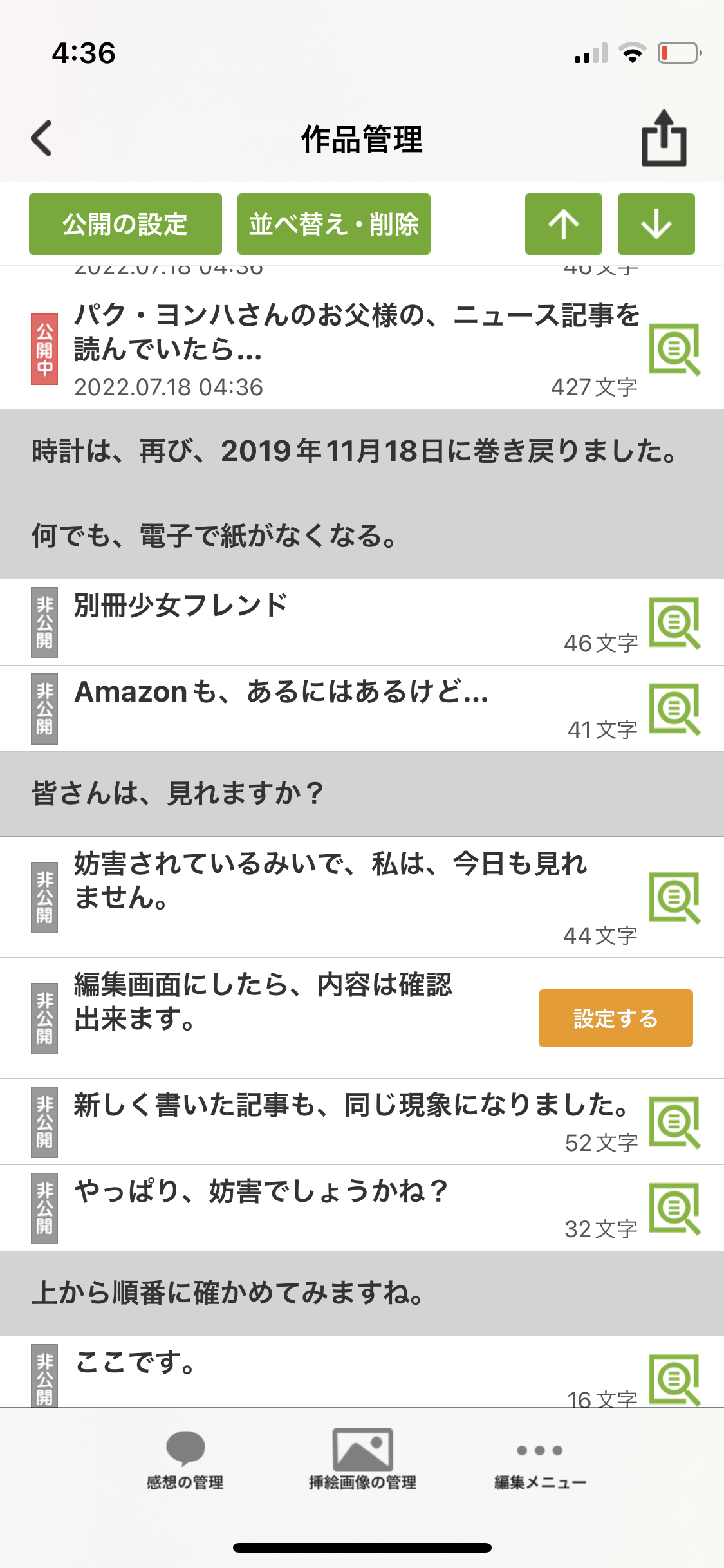Open 公開の設定 publication settings
Viewport: 724px width, 1568px height.
(x=125, y=224)
